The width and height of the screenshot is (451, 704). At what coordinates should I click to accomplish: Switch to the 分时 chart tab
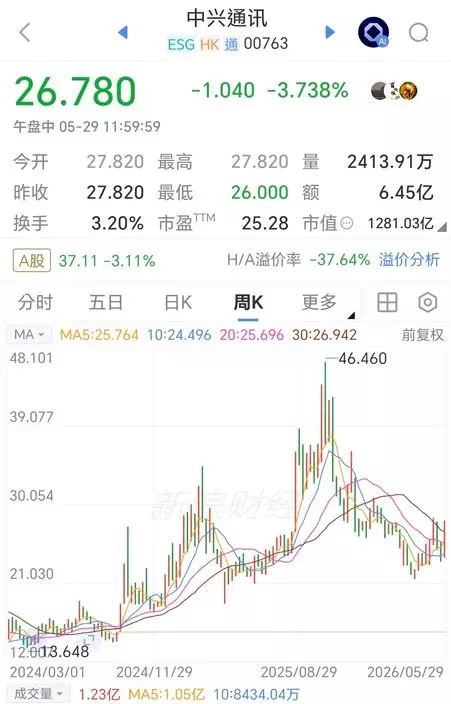(x=35, y=303)
